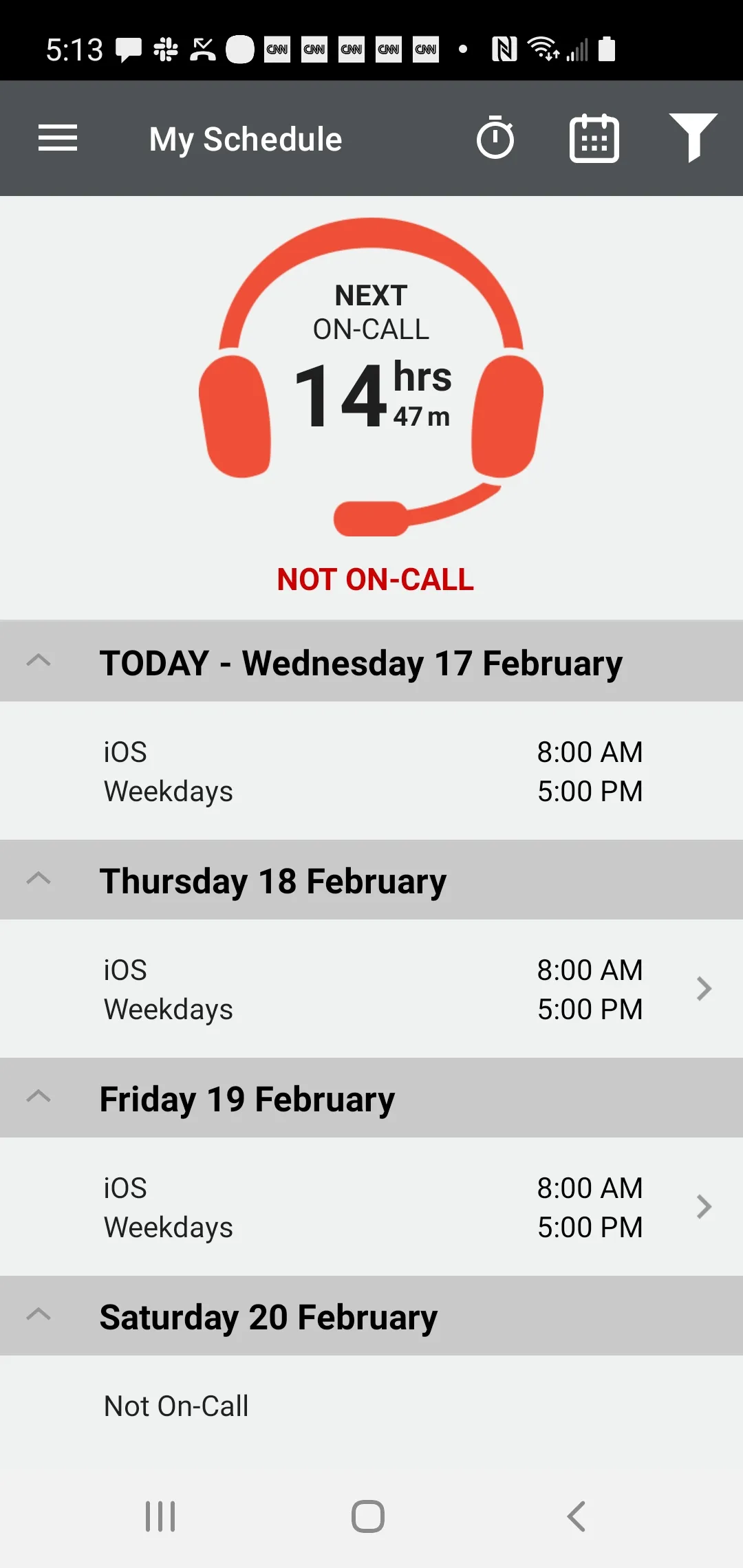Go to the home screen

(368, 1516)
